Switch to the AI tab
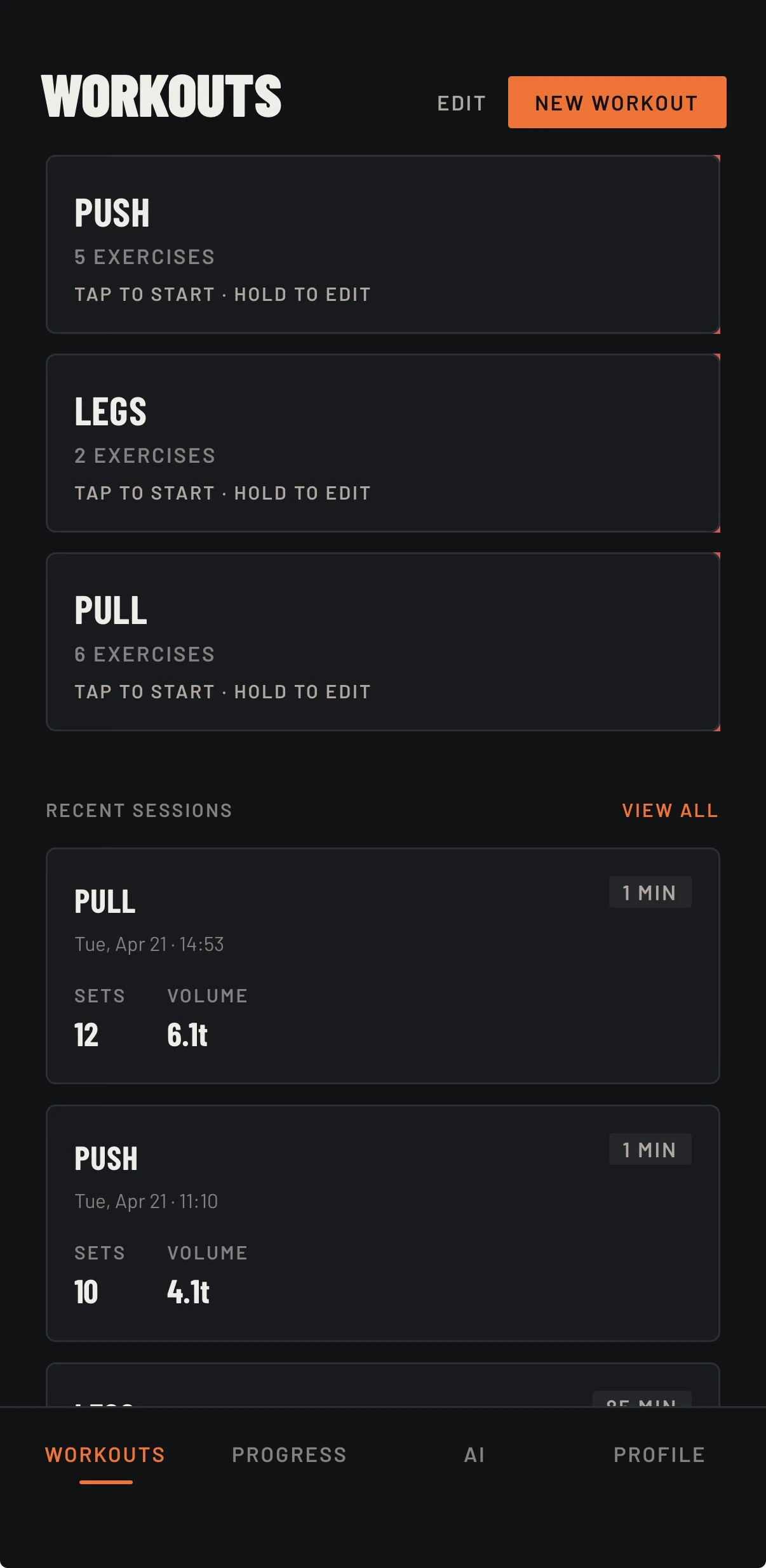 [x=474, y=1454]
